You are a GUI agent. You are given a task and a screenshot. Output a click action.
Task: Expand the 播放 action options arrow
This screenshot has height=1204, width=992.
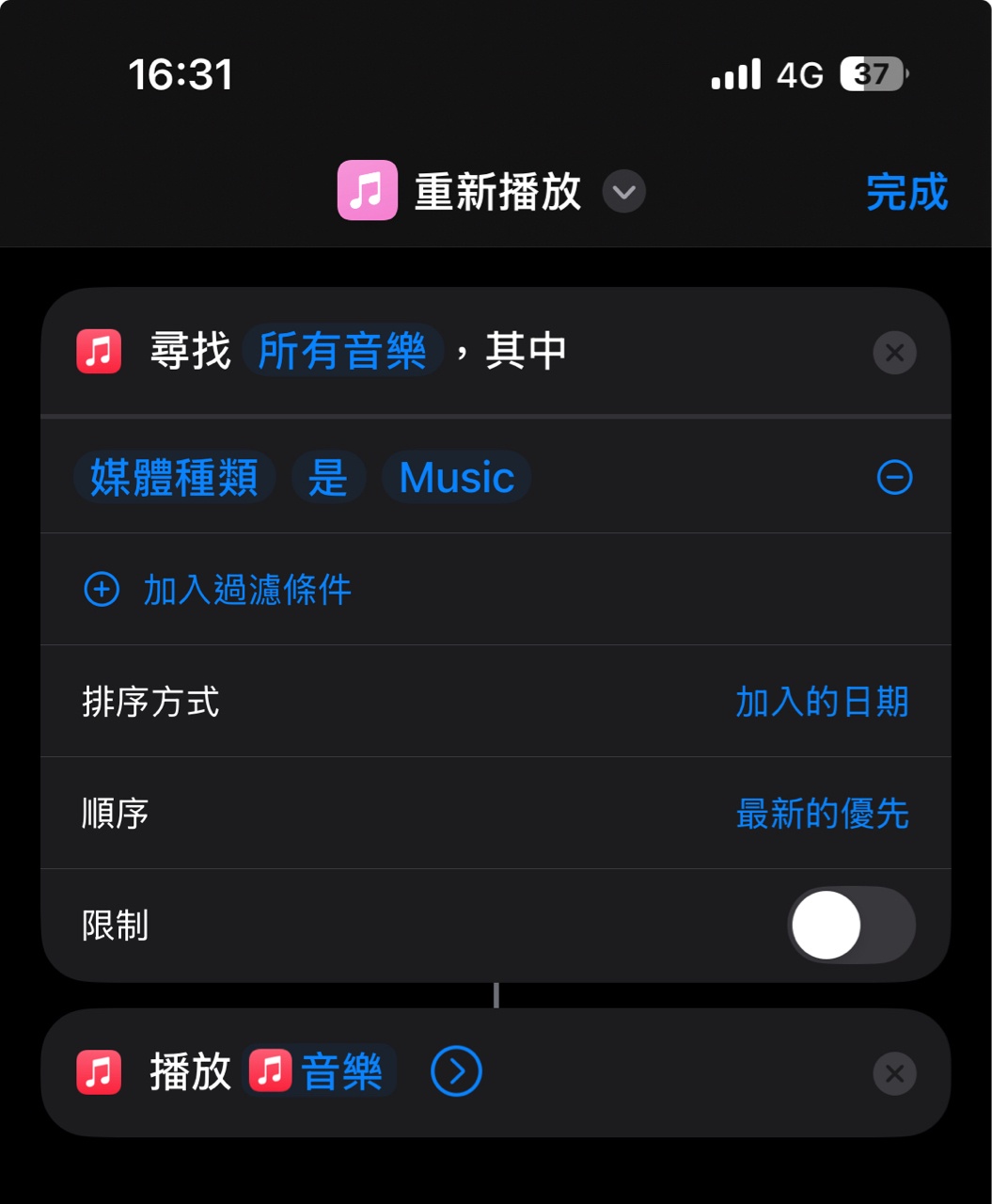point(456,1072)
